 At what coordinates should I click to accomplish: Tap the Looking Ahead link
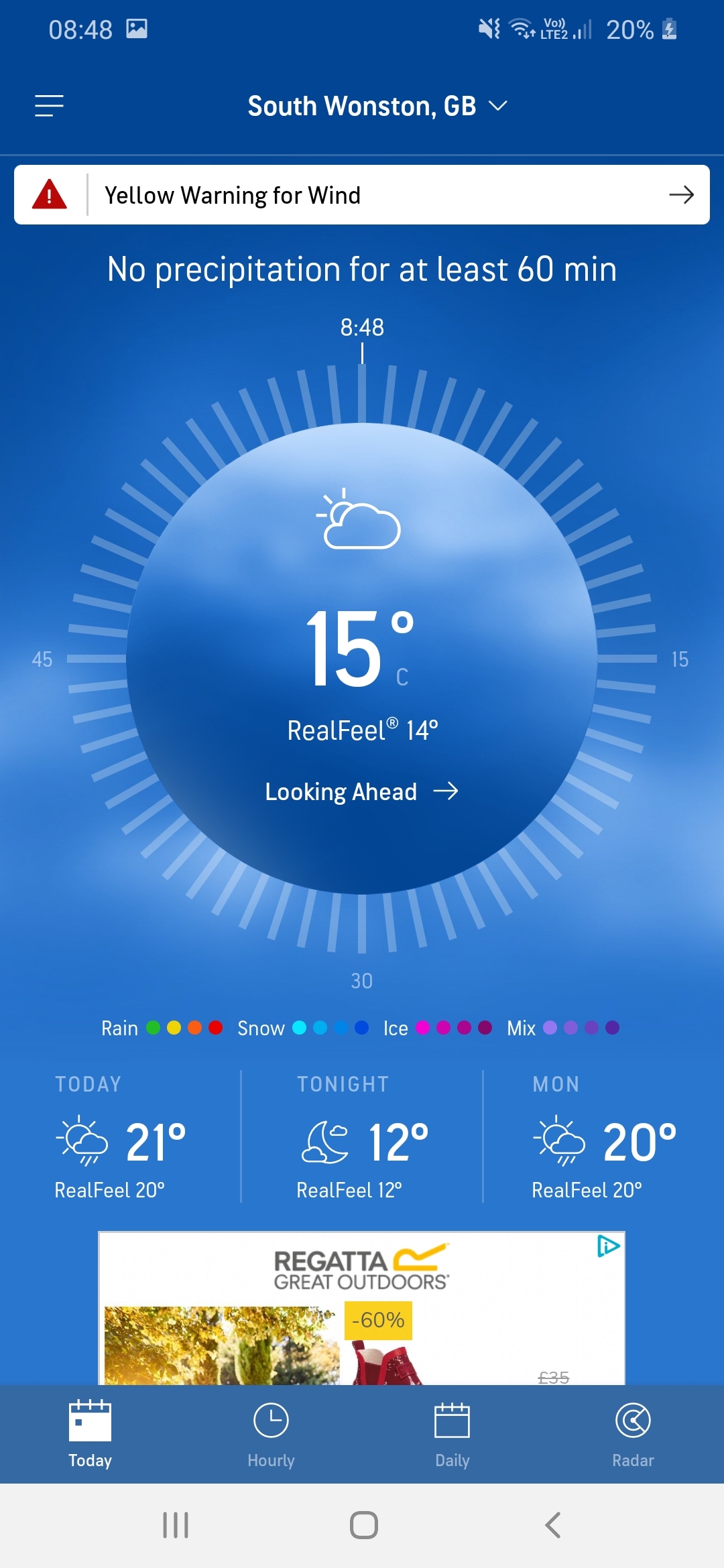point(362,791)
